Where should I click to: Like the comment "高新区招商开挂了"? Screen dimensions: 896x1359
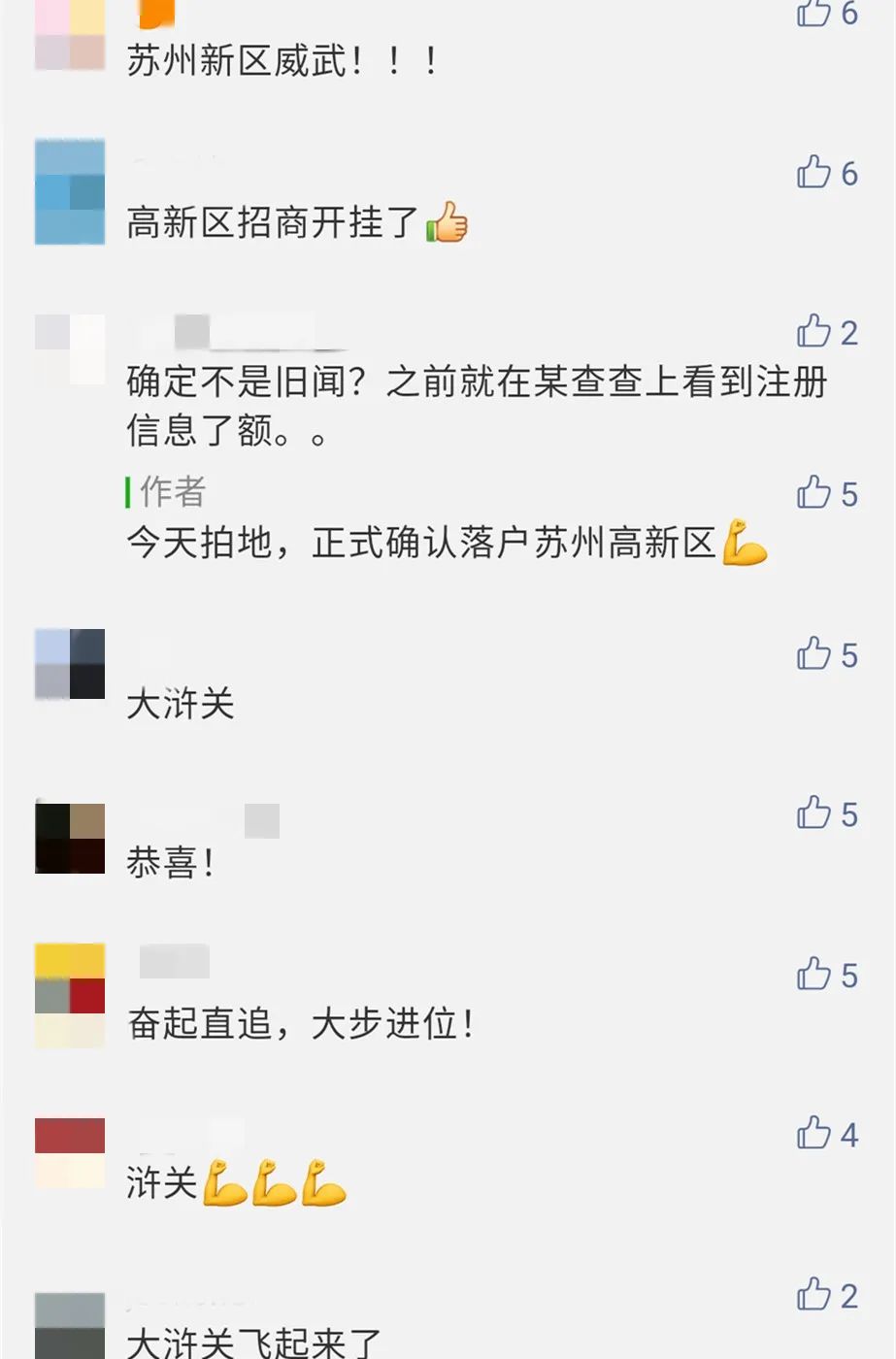click(x=812, y=171)
